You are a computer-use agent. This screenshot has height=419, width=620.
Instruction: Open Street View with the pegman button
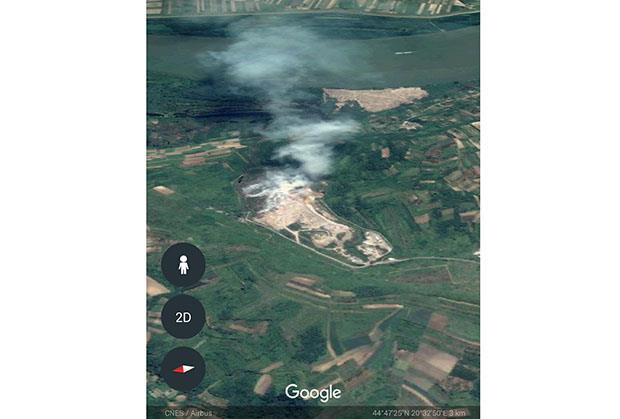pyautogui.click(x=183, y=265)
